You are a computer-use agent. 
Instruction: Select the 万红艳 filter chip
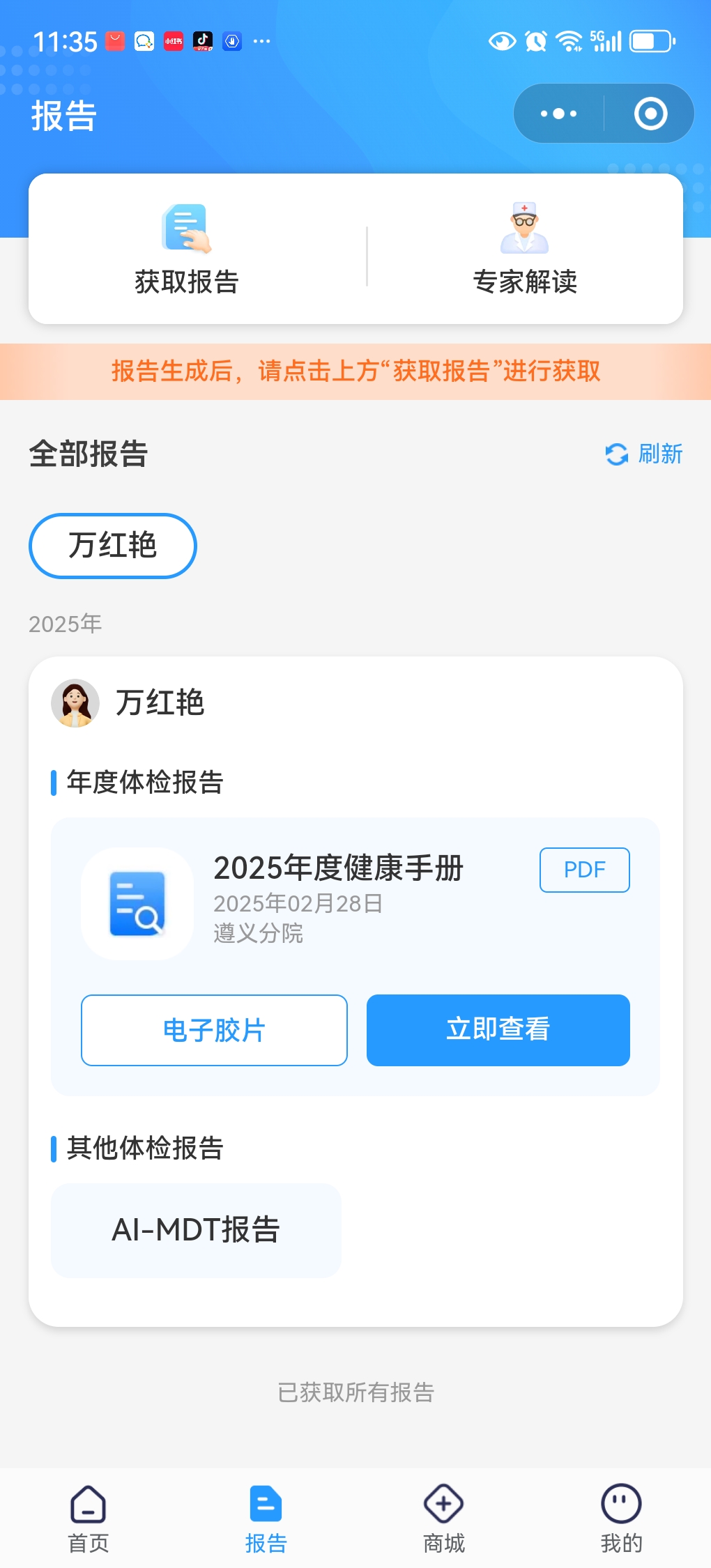[113, 546]
